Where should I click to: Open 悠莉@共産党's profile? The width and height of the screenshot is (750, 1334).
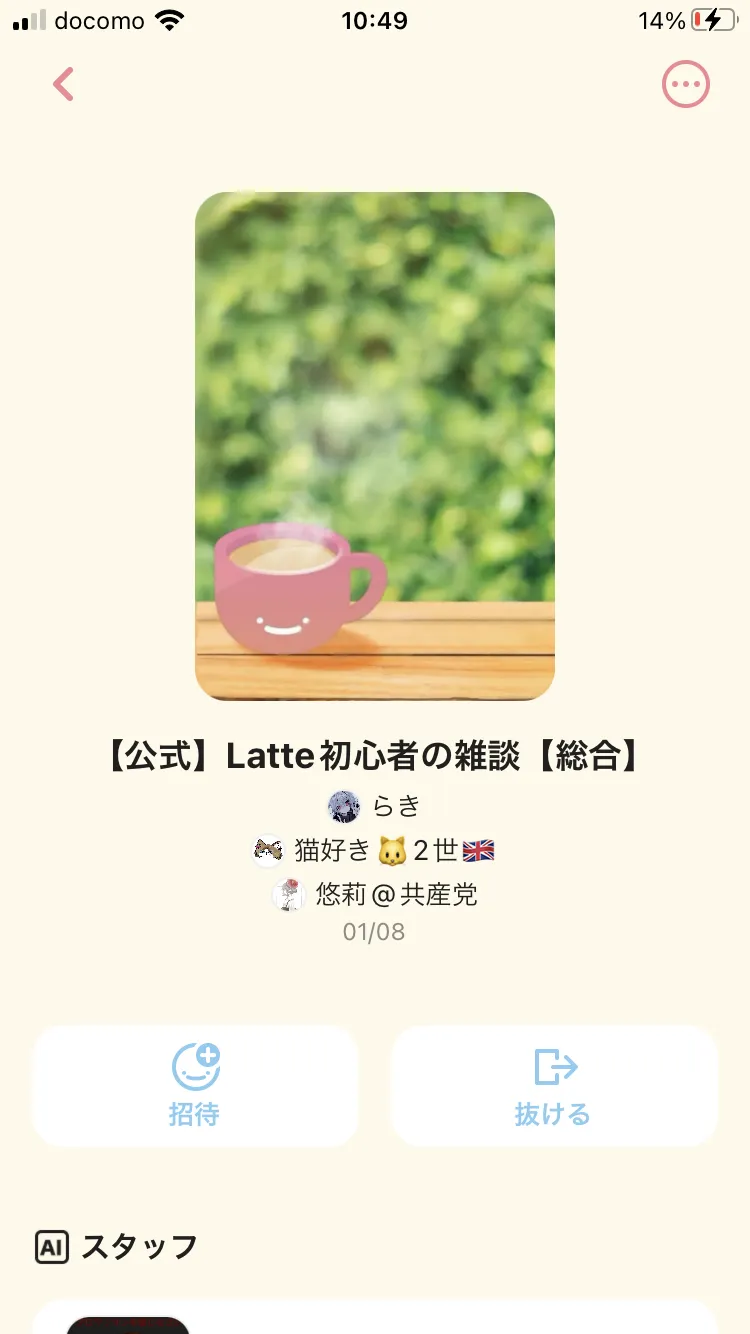(x=375, y=894)
